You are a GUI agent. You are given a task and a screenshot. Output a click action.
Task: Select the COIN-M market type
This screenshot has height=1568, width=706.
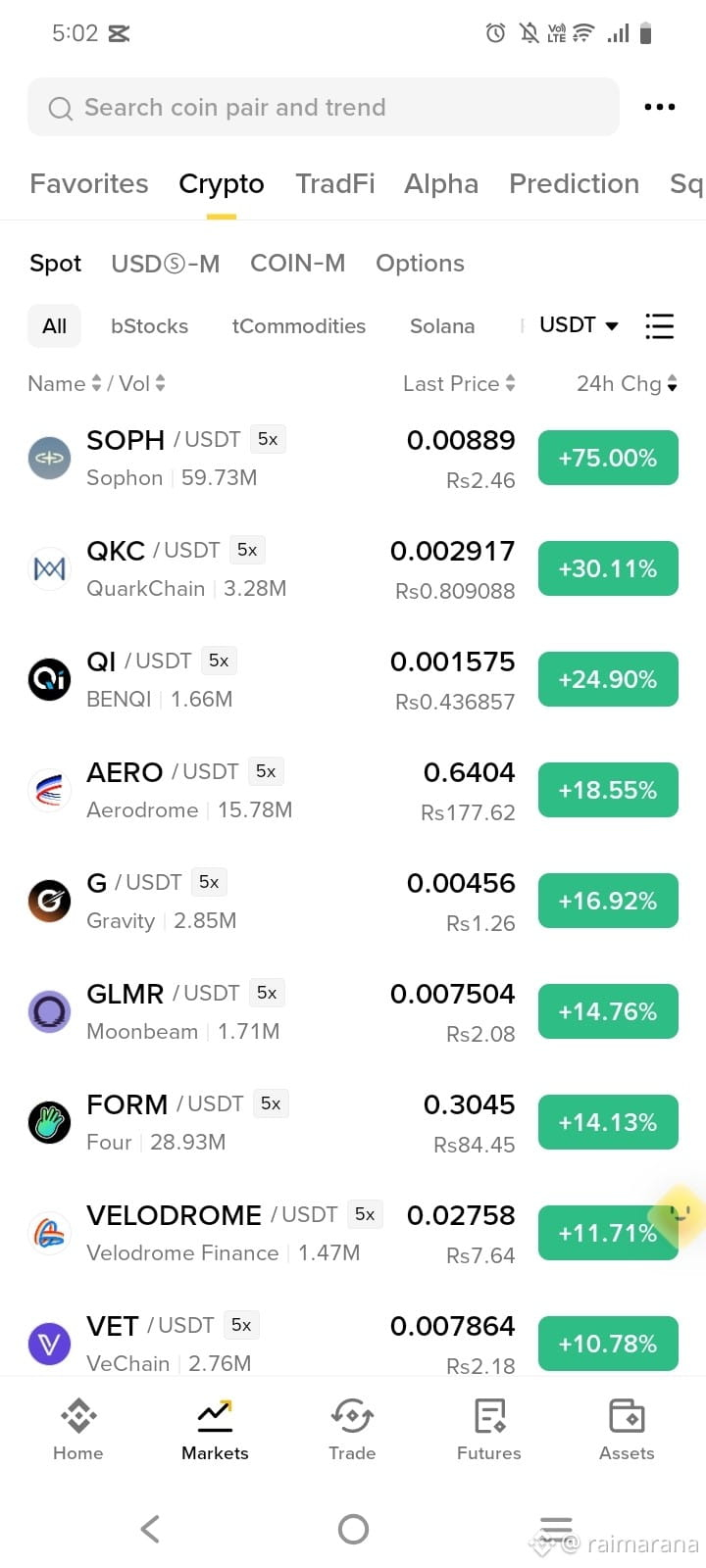pyautogui.click(x=298, y=264)
